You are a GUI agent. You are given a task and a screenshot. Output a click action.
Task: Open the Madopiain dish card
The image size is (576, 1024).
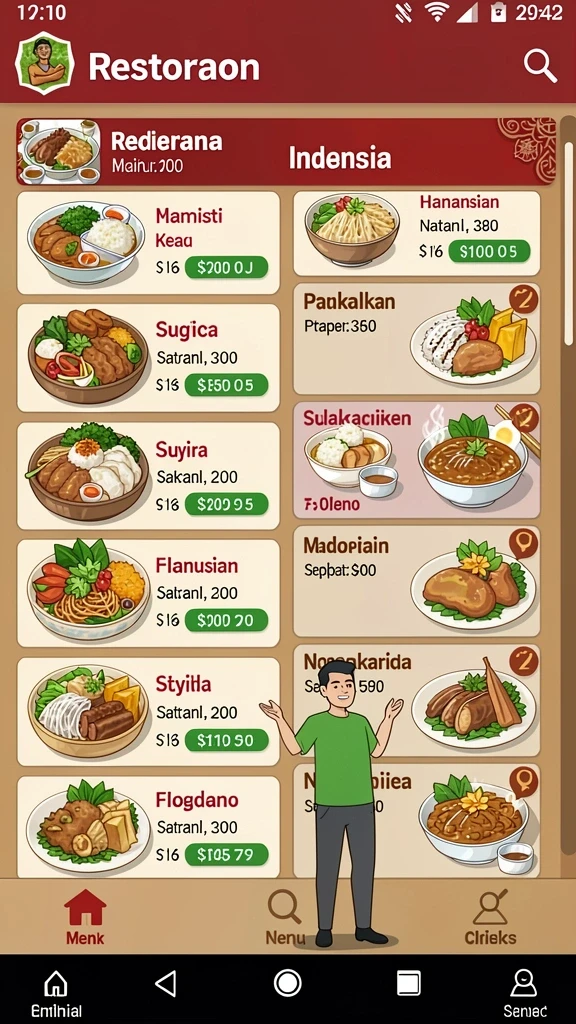pyautogui.click(x=417, y=581)
